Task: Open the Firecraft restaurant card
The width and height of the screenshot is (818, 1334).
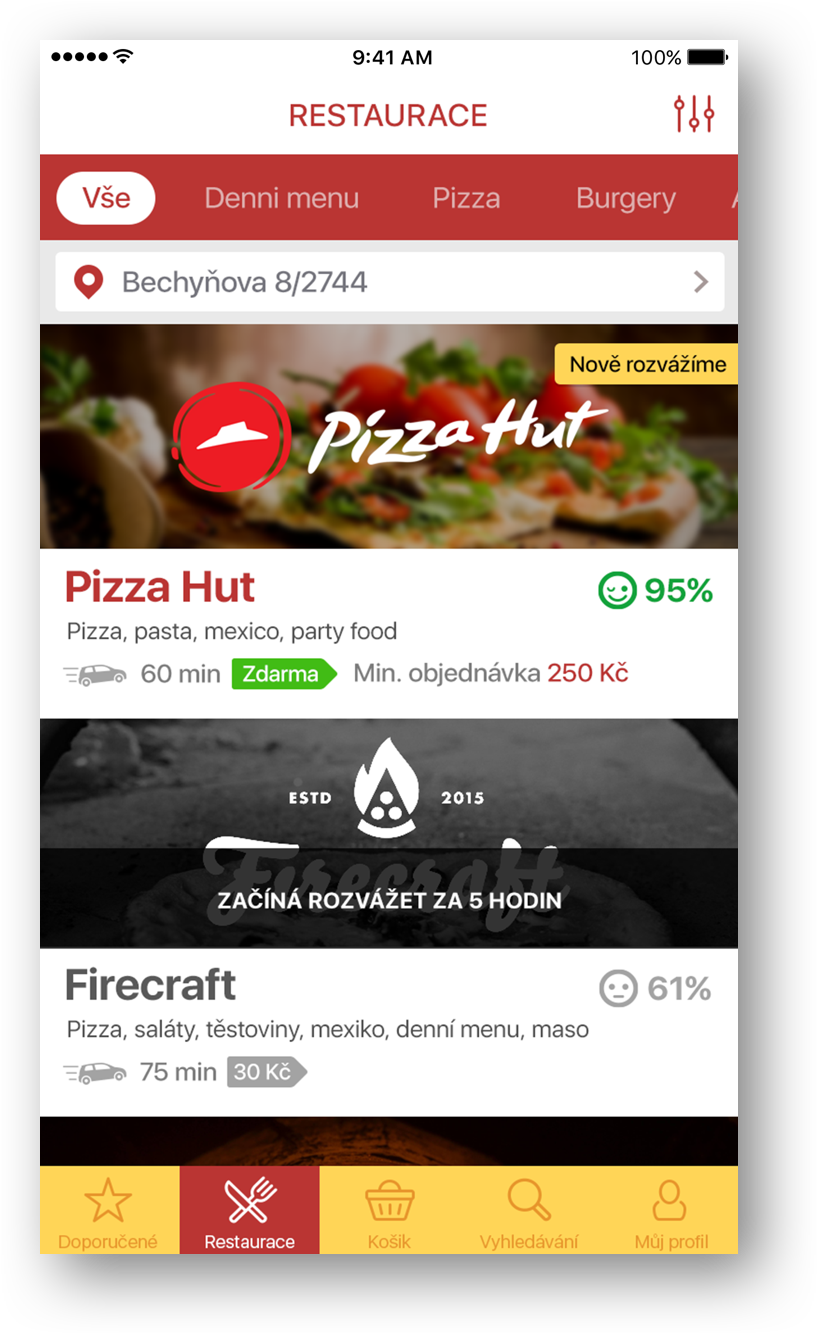Action: point(389,915)
